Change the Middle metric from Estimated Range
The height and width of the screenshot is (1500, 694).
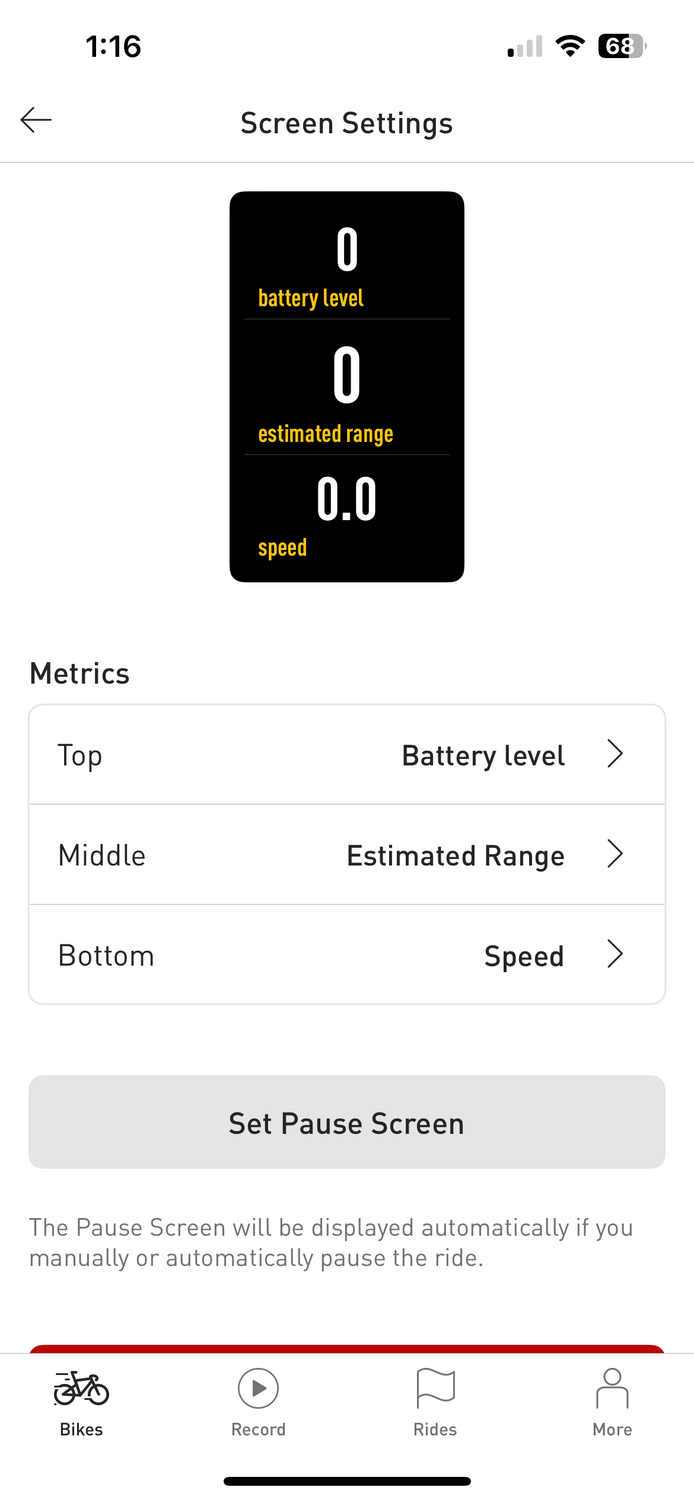(x=346, y=855)
